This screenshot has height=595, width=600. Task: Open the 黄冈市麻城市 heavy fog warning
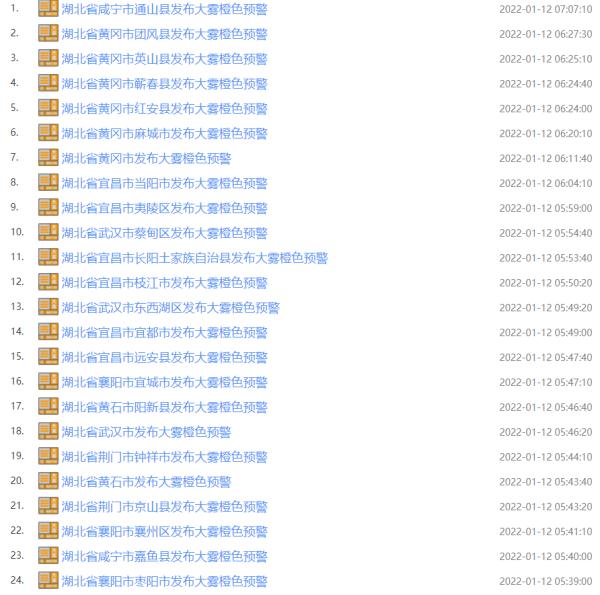tap(164, 133)
